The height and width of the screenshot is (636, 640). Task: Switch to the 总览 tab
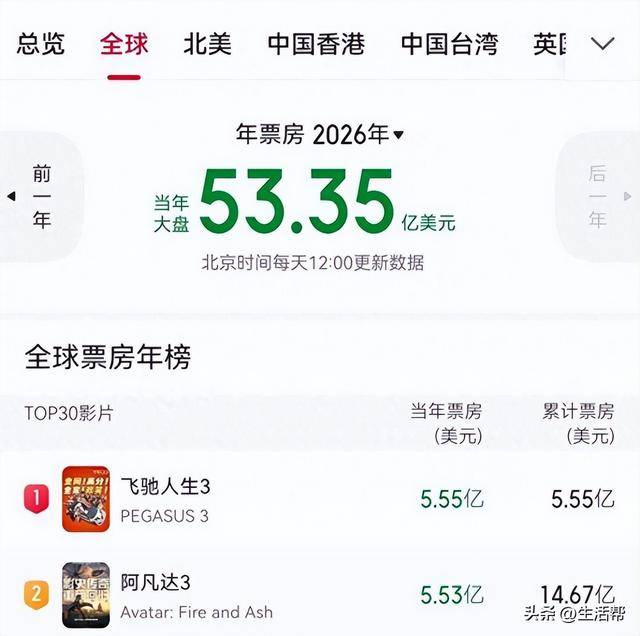(41, 44)
